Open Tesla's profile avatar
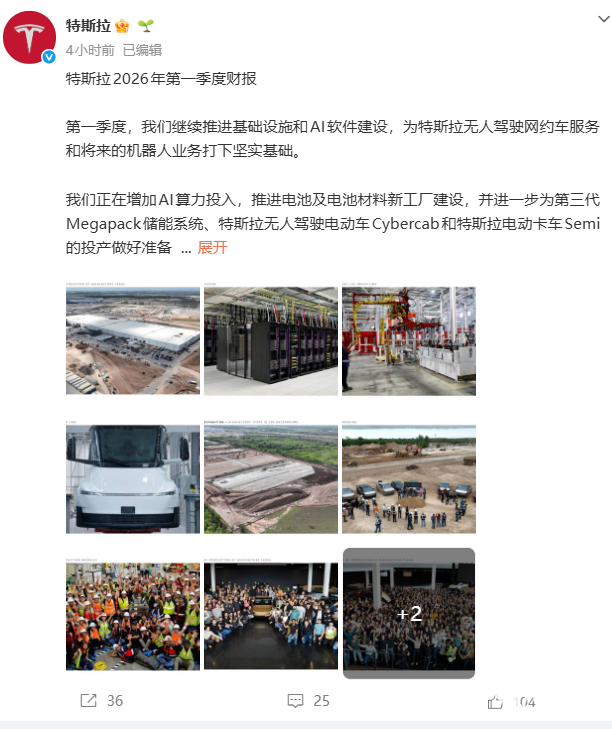Image resolution: width=612 pixels, height=729 pixels. 30,39
